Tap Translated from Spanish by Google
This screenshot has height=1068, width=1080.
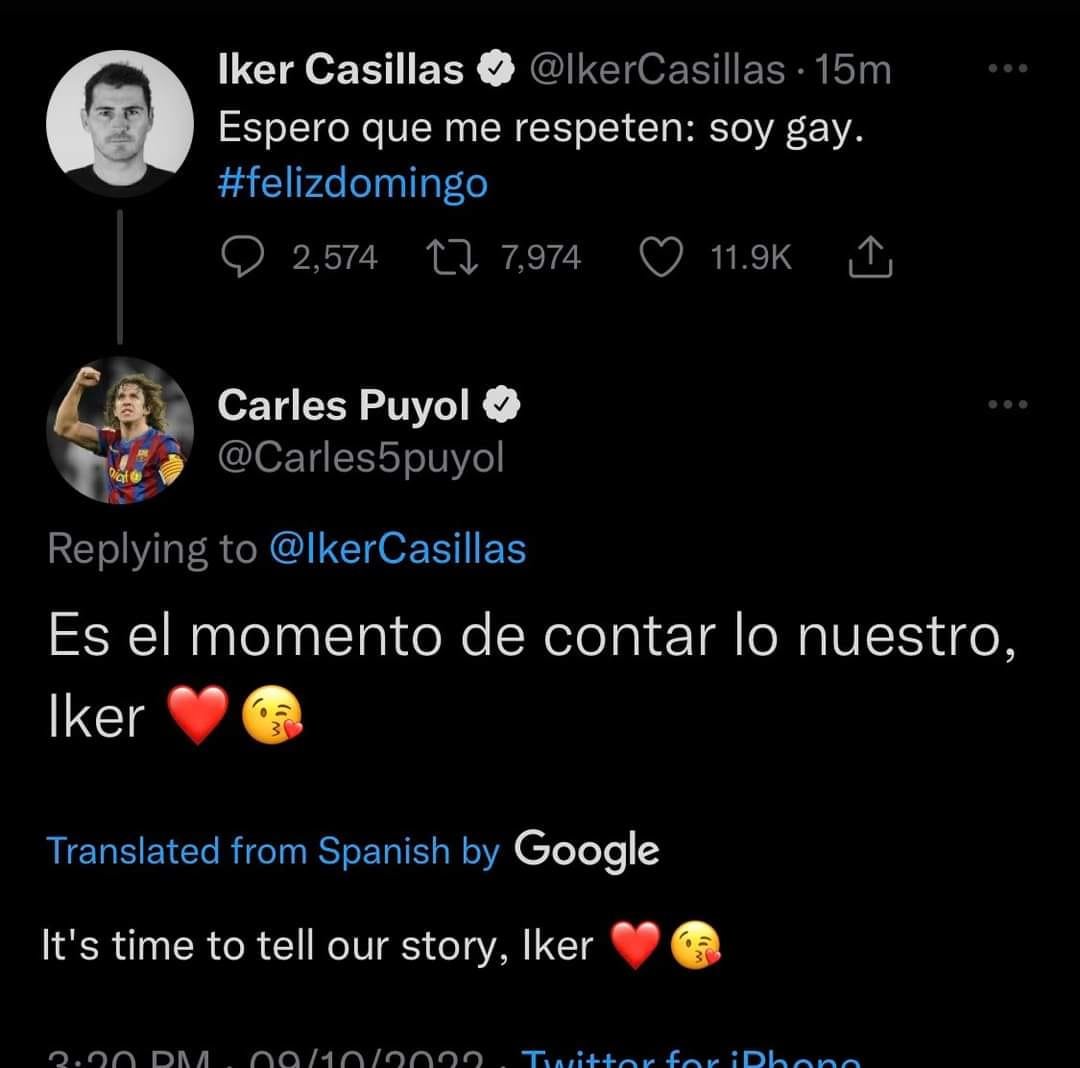[352, 851]
